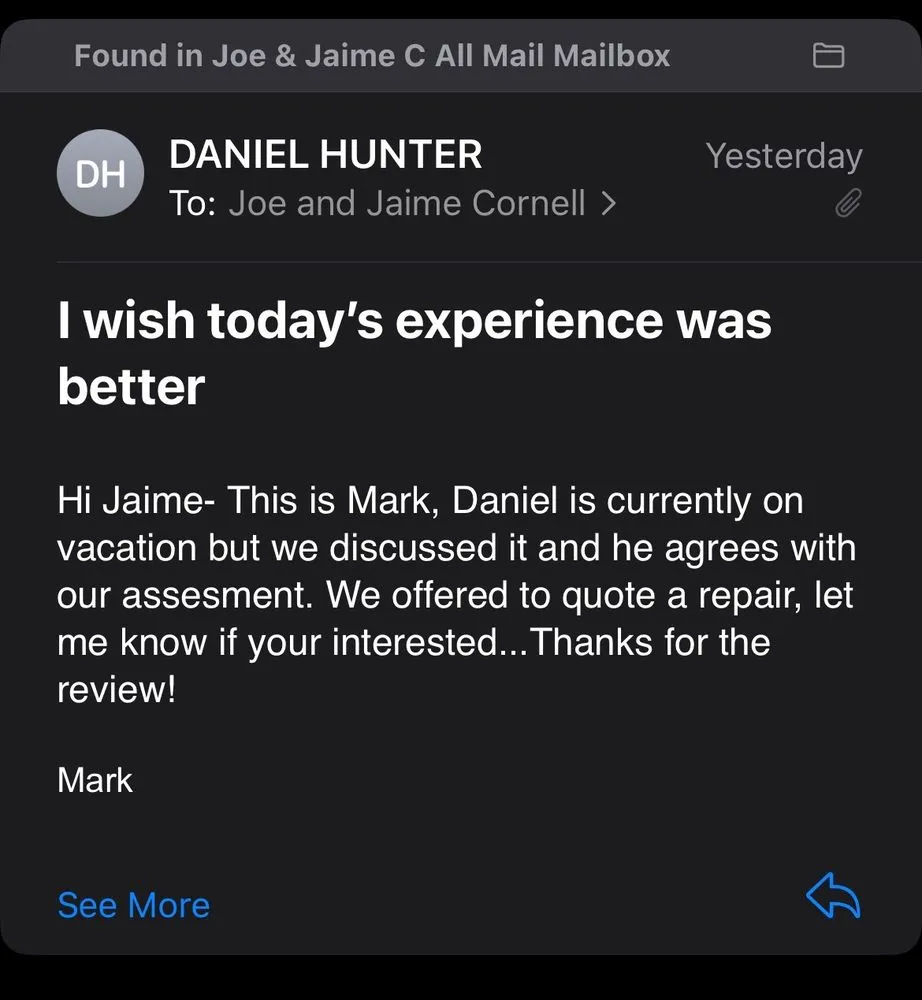
Task: Open recipient details for Joe and Jaime Cornell
Action: (422, 204)
